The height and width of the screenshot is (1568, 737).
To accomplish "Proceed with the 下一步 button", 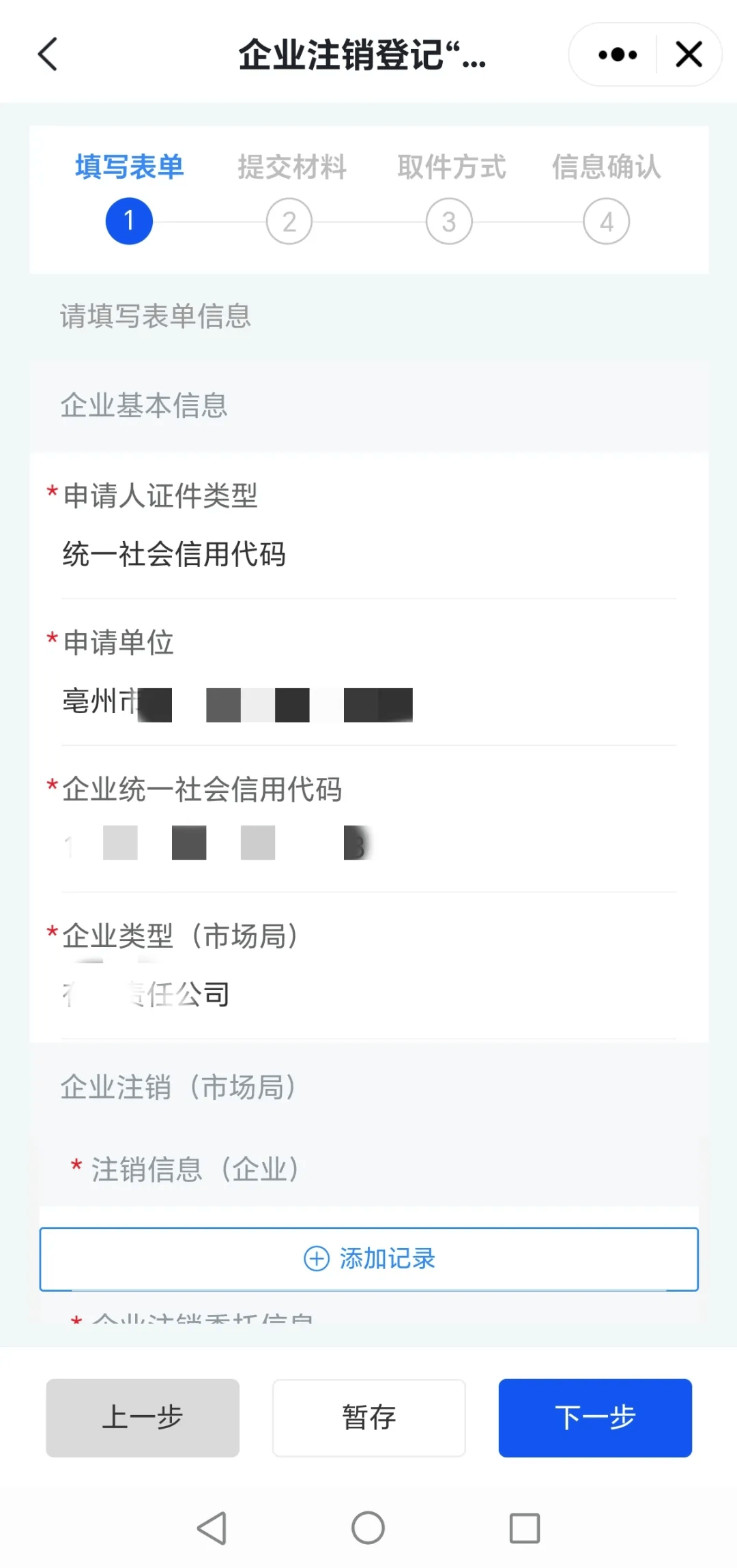I will pos(595,1418).
